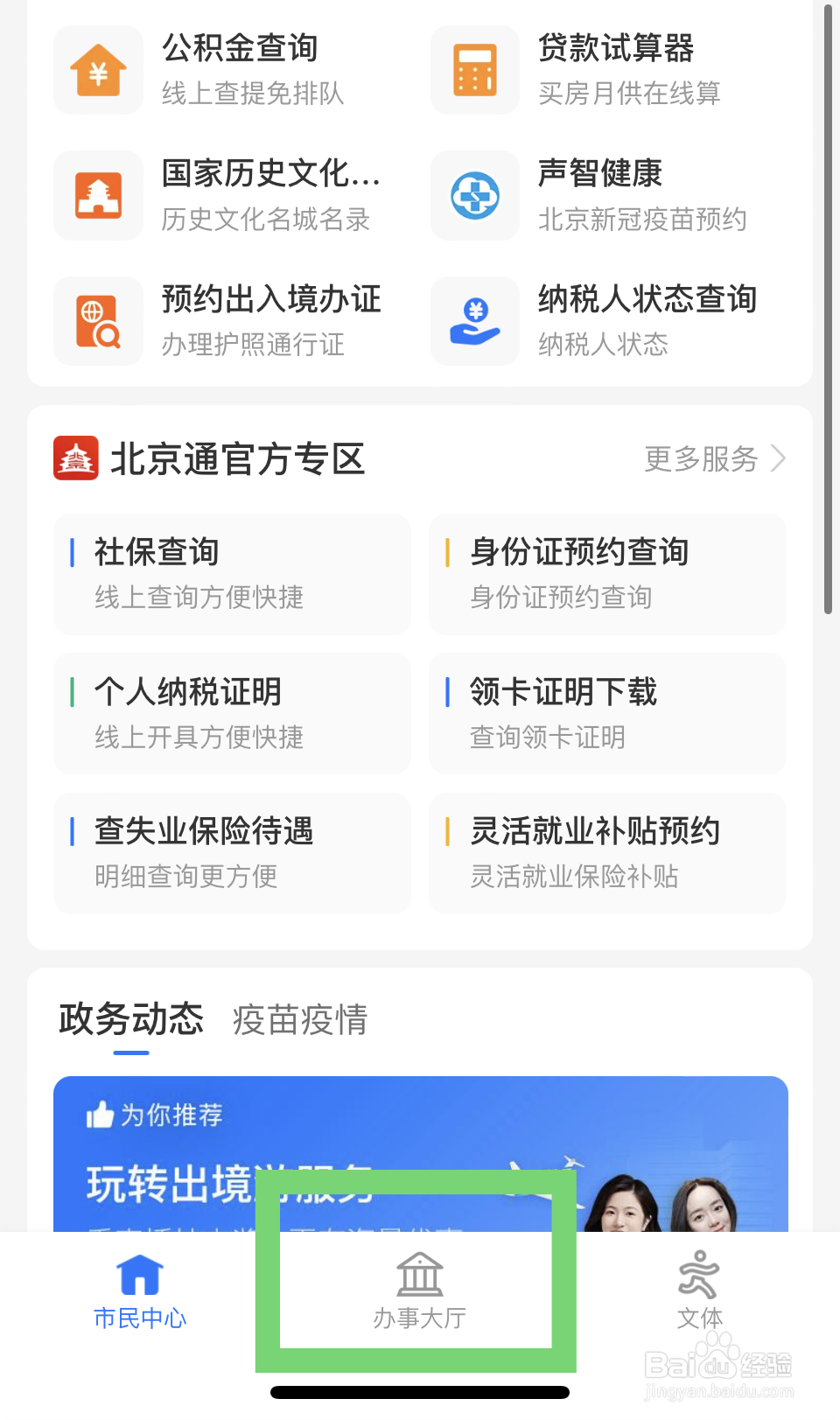This screenshot has height=1420, width=840.
Task: Tap 更多服务 link
Action: click(714, 458)
